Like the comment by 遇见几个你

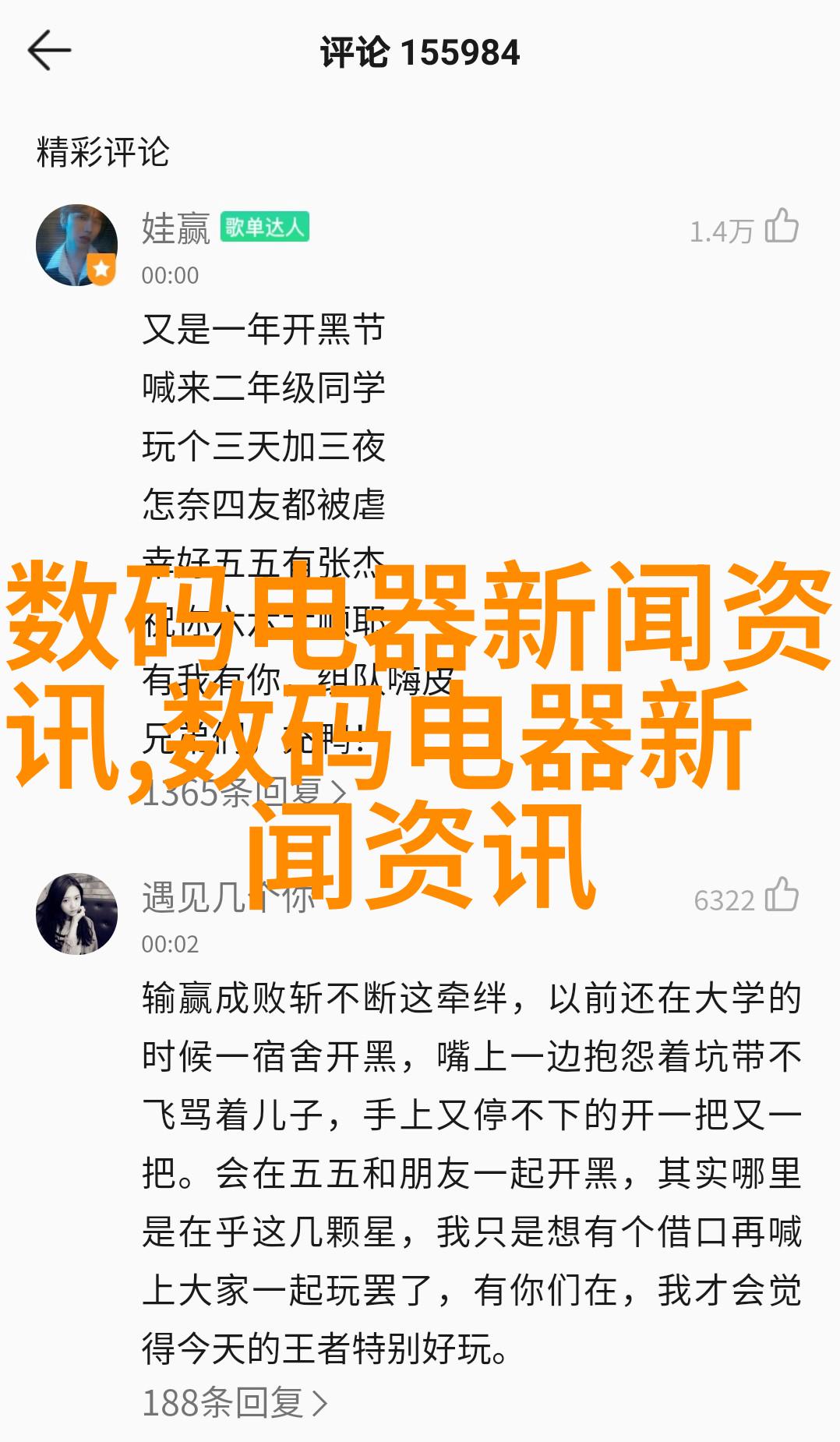click(x=782, y=896)
